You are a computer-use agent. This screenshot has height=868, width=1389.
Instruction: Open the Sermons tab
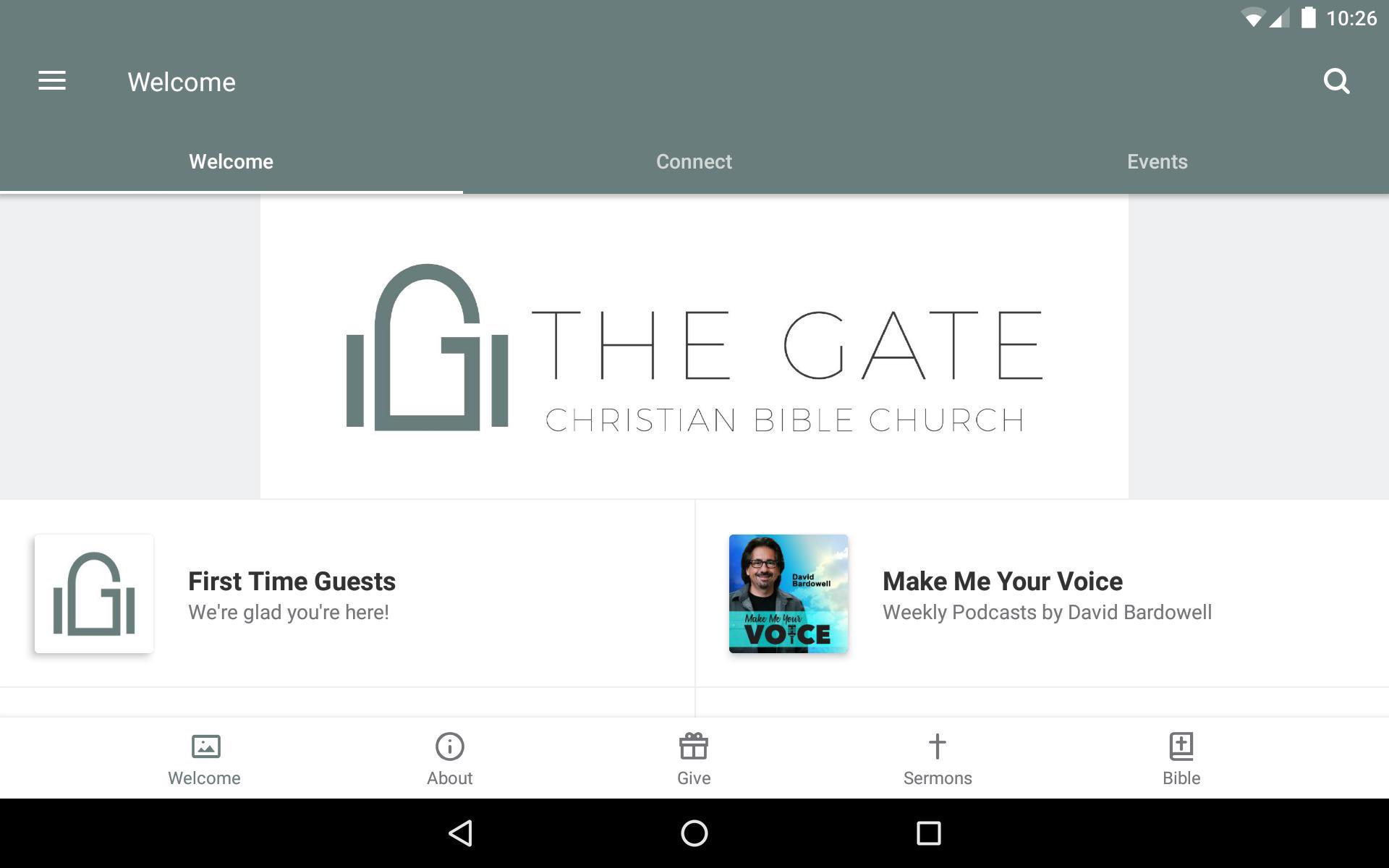tap(937, 759)
